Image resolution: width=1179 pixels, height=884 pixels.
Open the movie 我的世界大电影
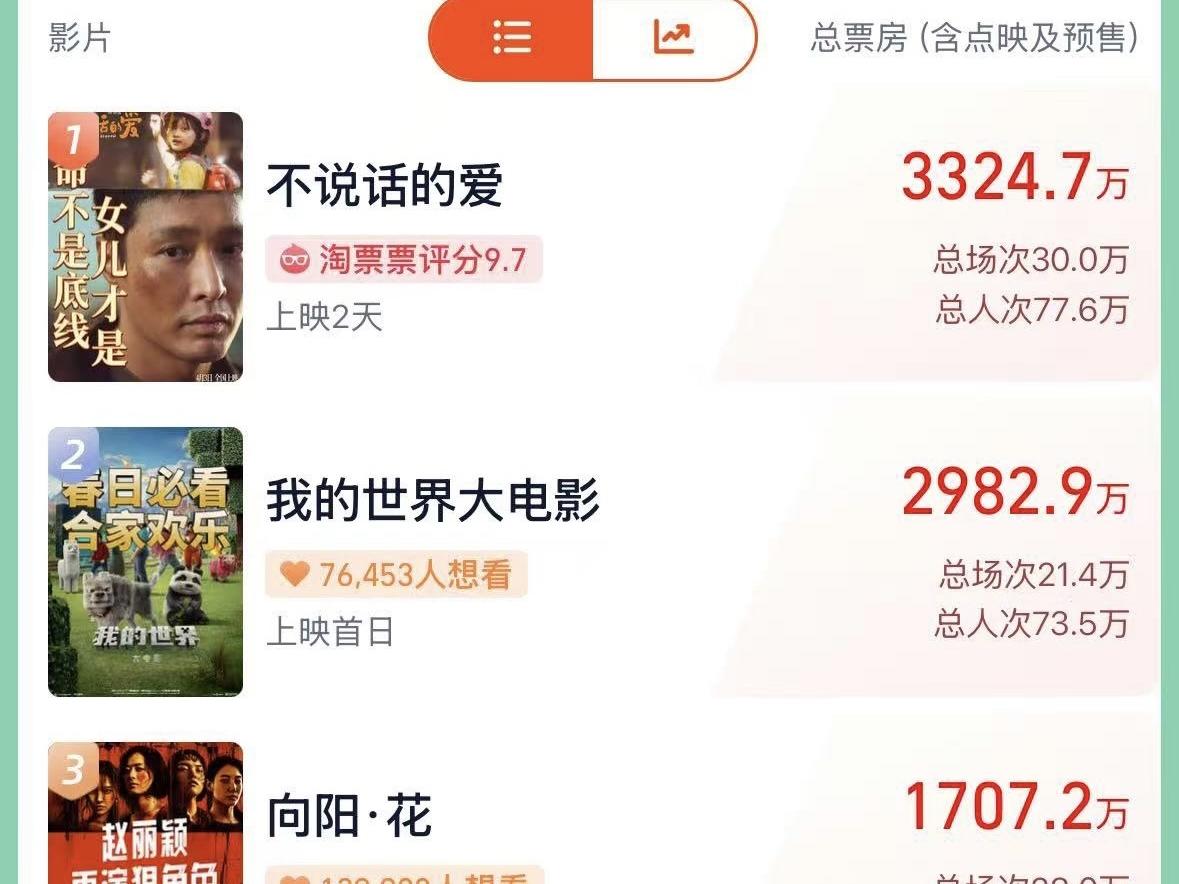point(432,500)
